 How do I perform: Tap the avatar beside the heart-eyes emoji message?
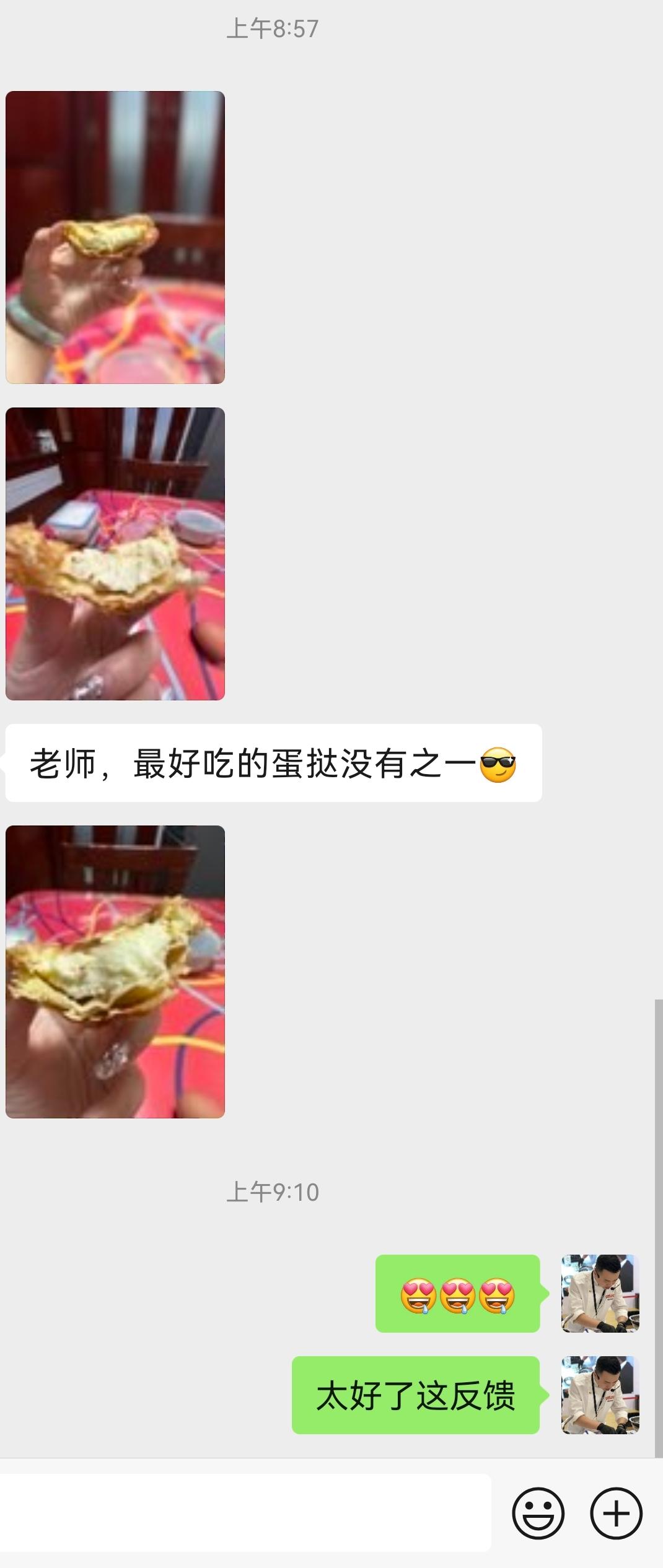[x=600, y=1294]
